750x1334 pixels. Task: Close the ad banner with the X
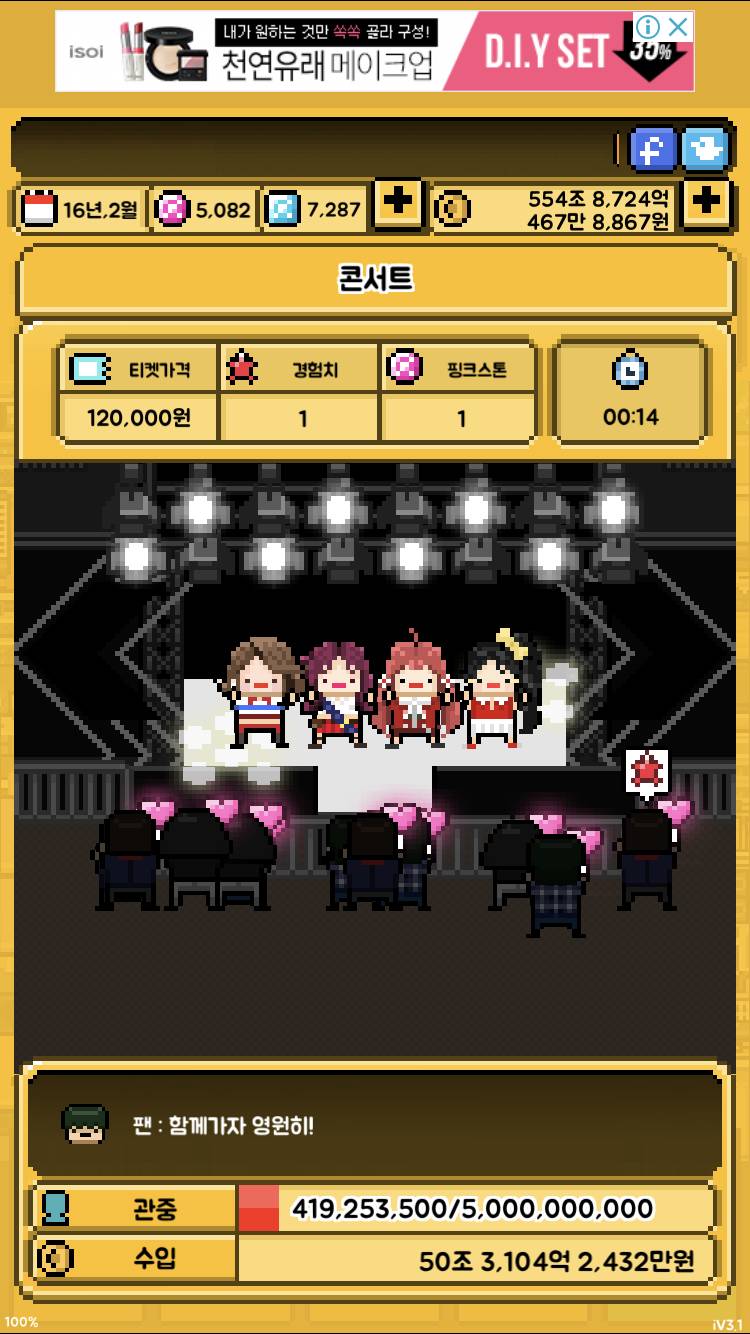pyautogui.click(x=679, y=27)
